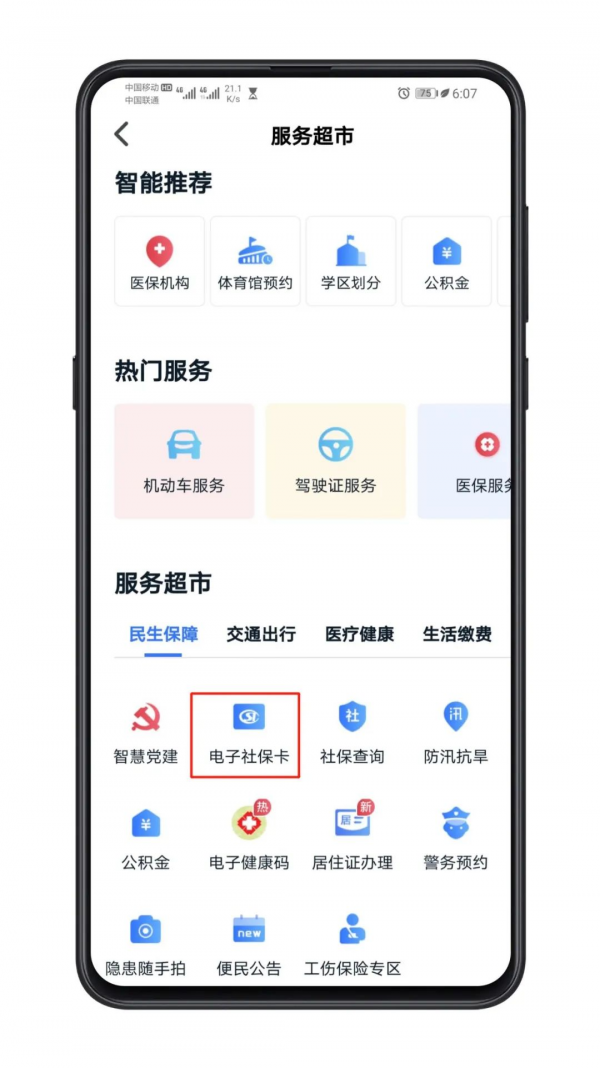Open 智慧党建

(x=146, y=733)
